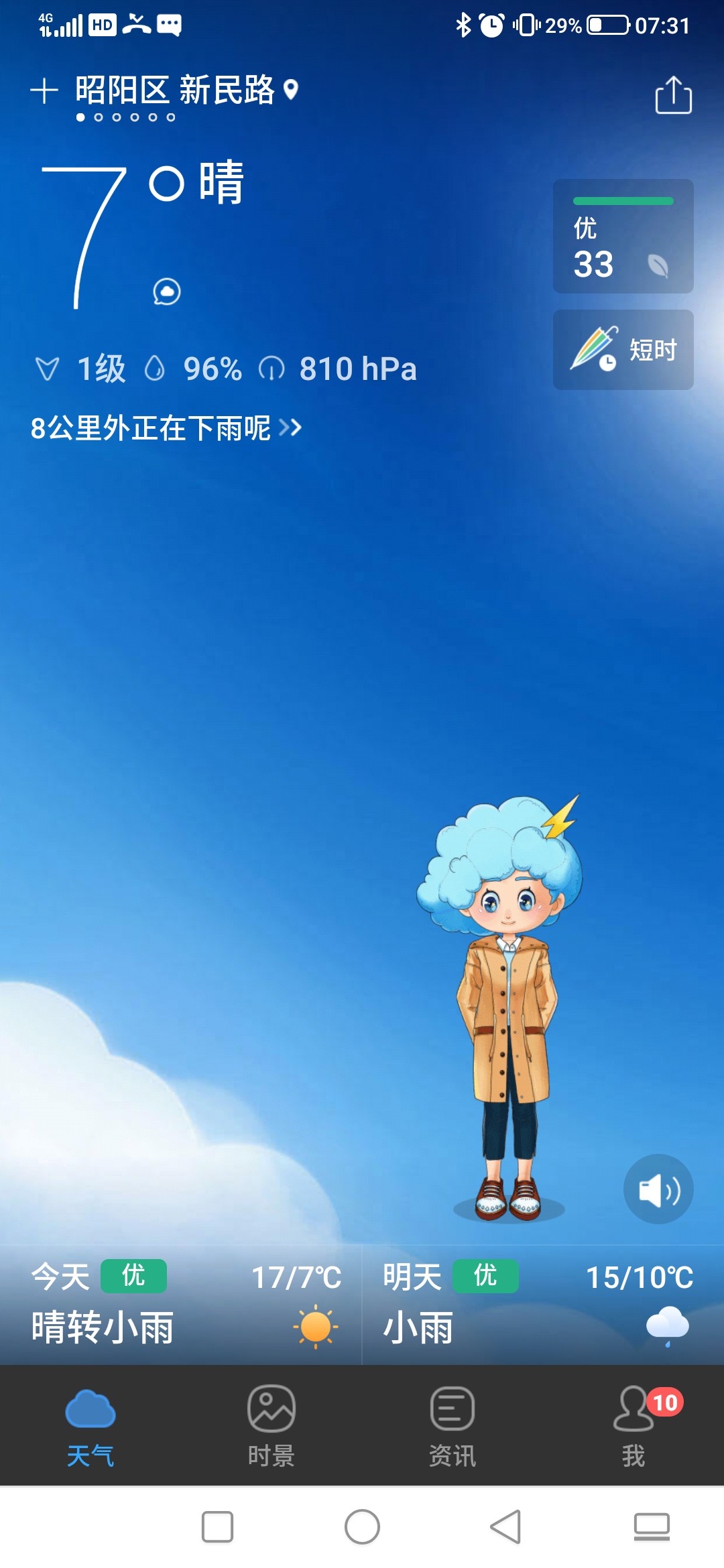This screenshot has height=1568, width=724.
Task: Open the weather feedback bubble icon
Action: 167,291
